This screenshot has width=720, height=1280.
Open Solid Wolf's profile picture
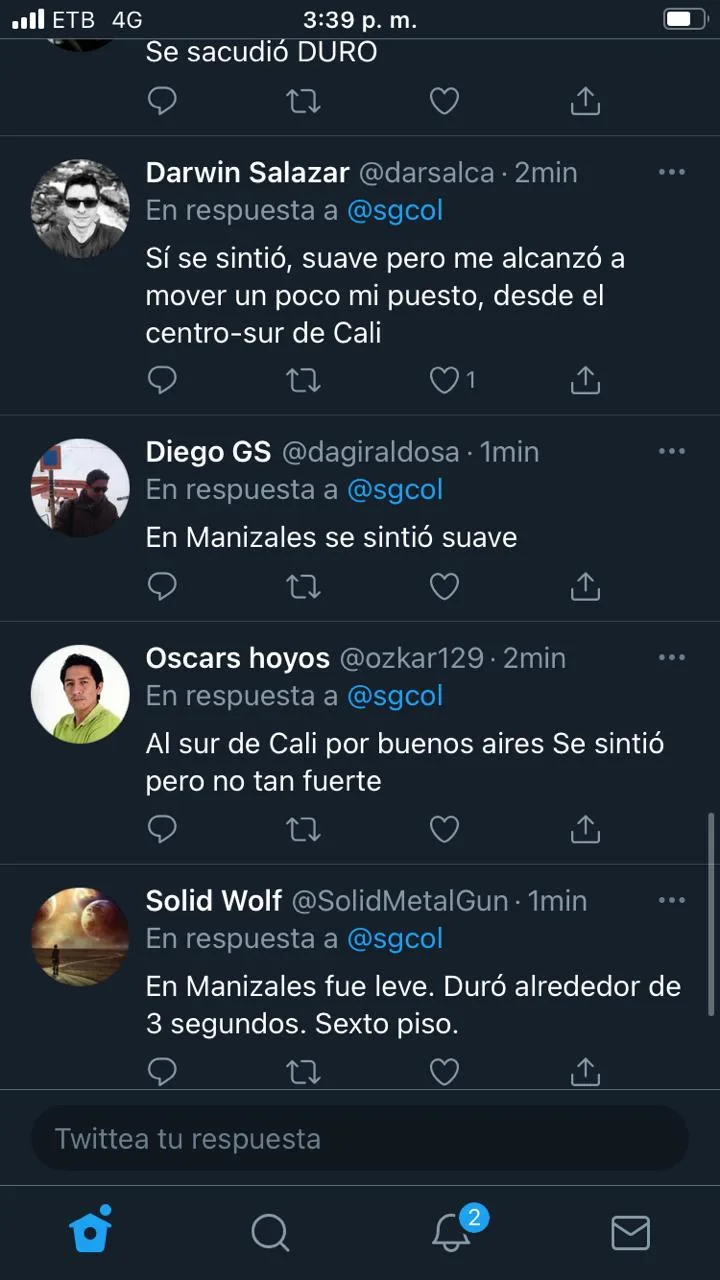(80, 937)
